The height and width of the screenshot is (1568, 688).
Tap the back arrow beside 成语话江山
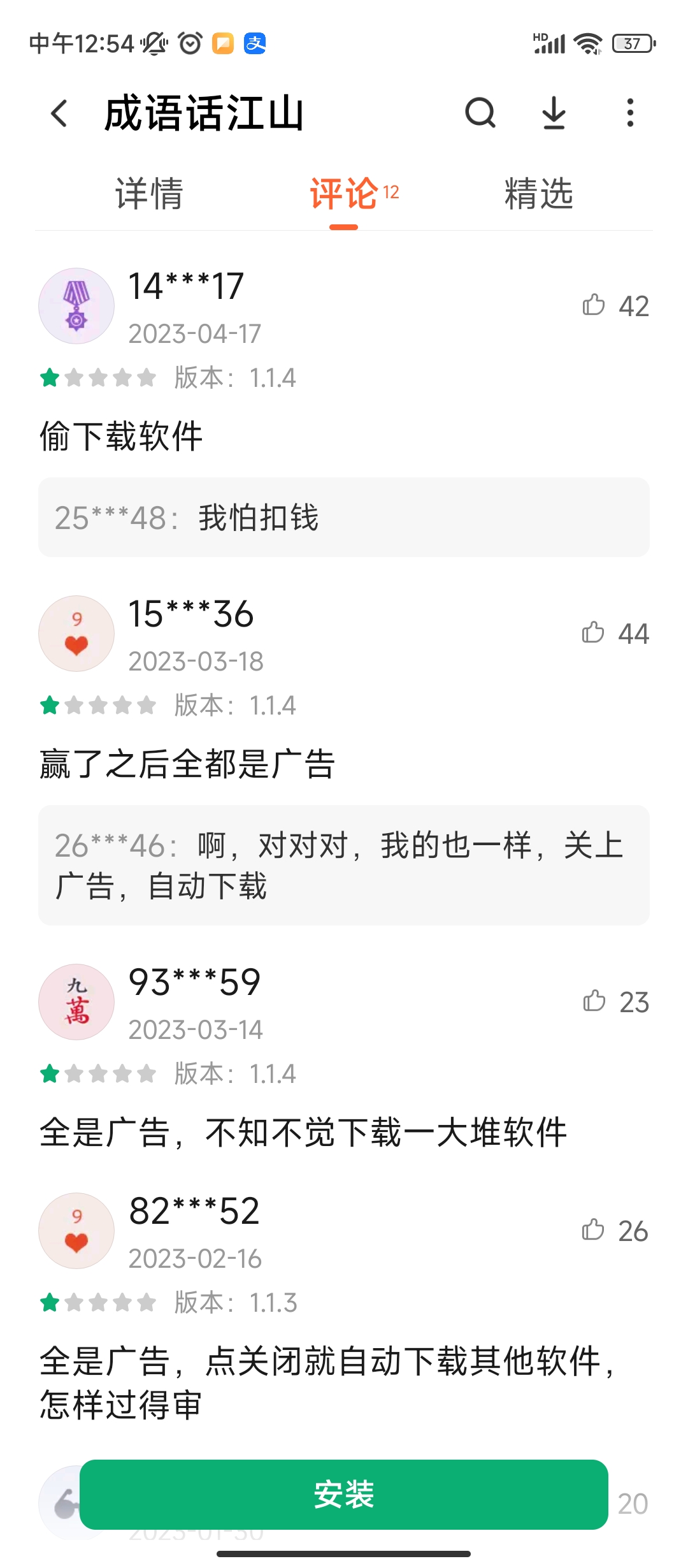point(59,113)
